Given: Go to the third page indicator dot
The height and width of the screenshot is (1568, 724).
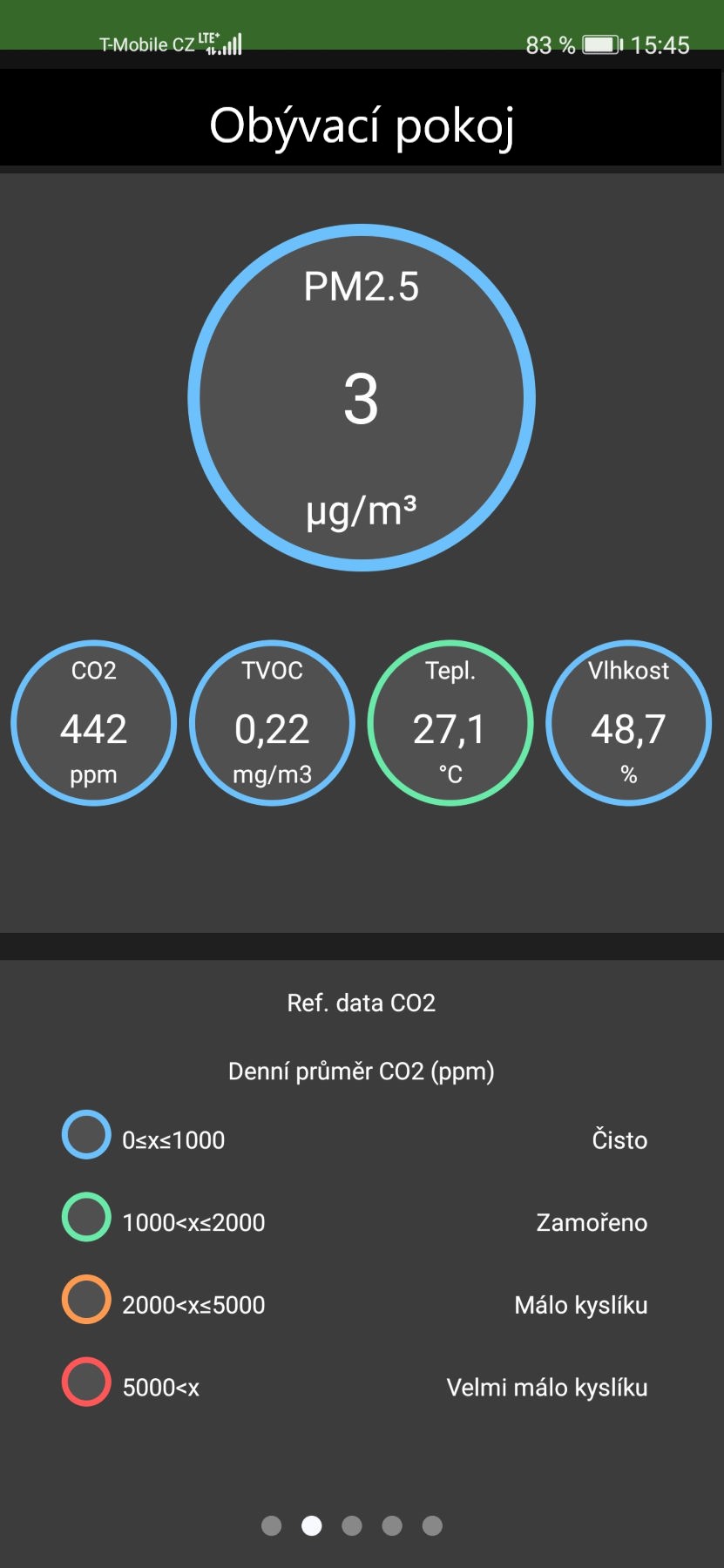Looking at the screenshot, I should pos(352,1525).
